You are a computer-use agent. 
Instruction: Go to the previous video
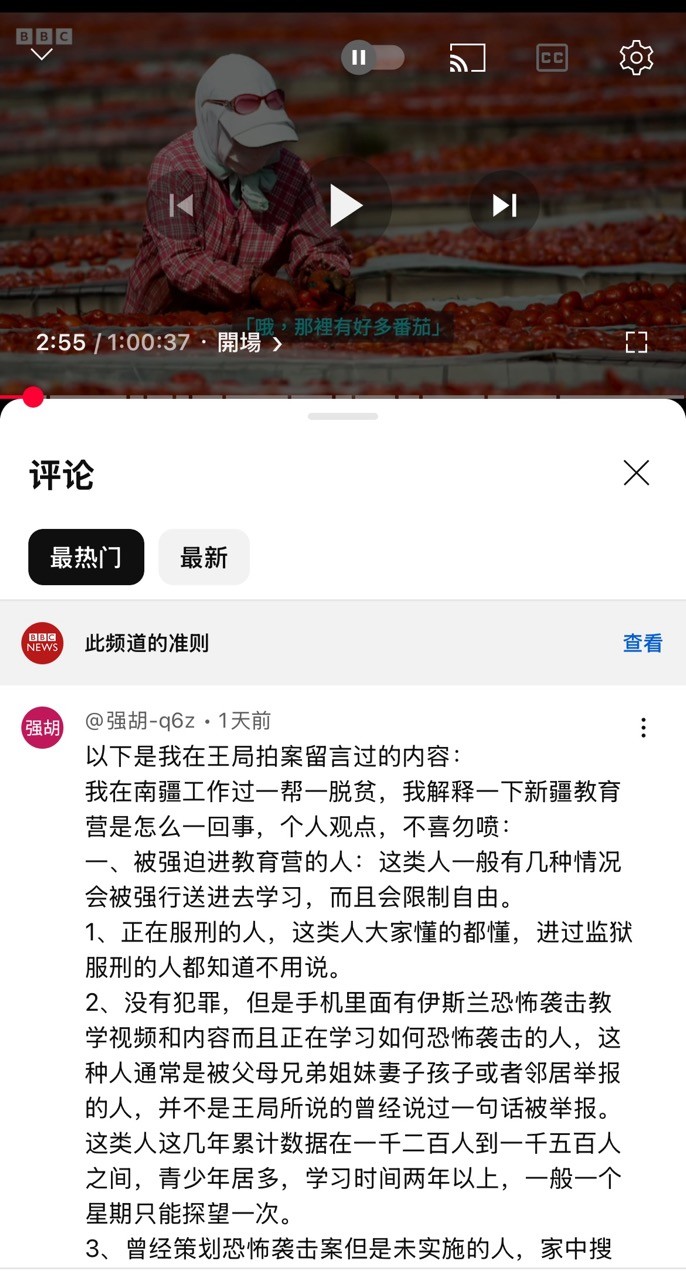(x=182, y=205)
